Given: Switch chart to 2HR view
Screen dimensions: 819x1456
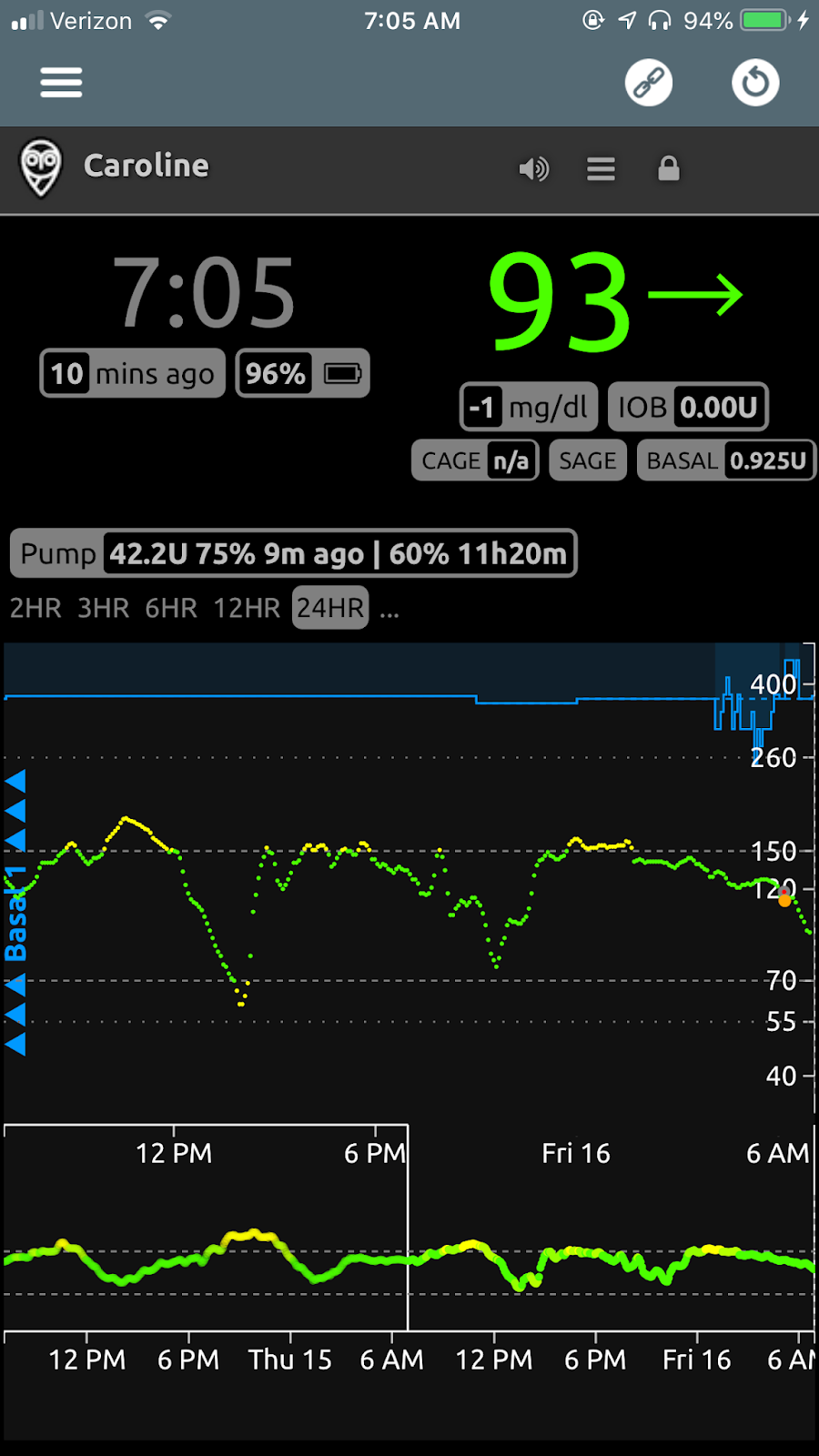Looking at the screenshot, I should (x=35, y=608).
